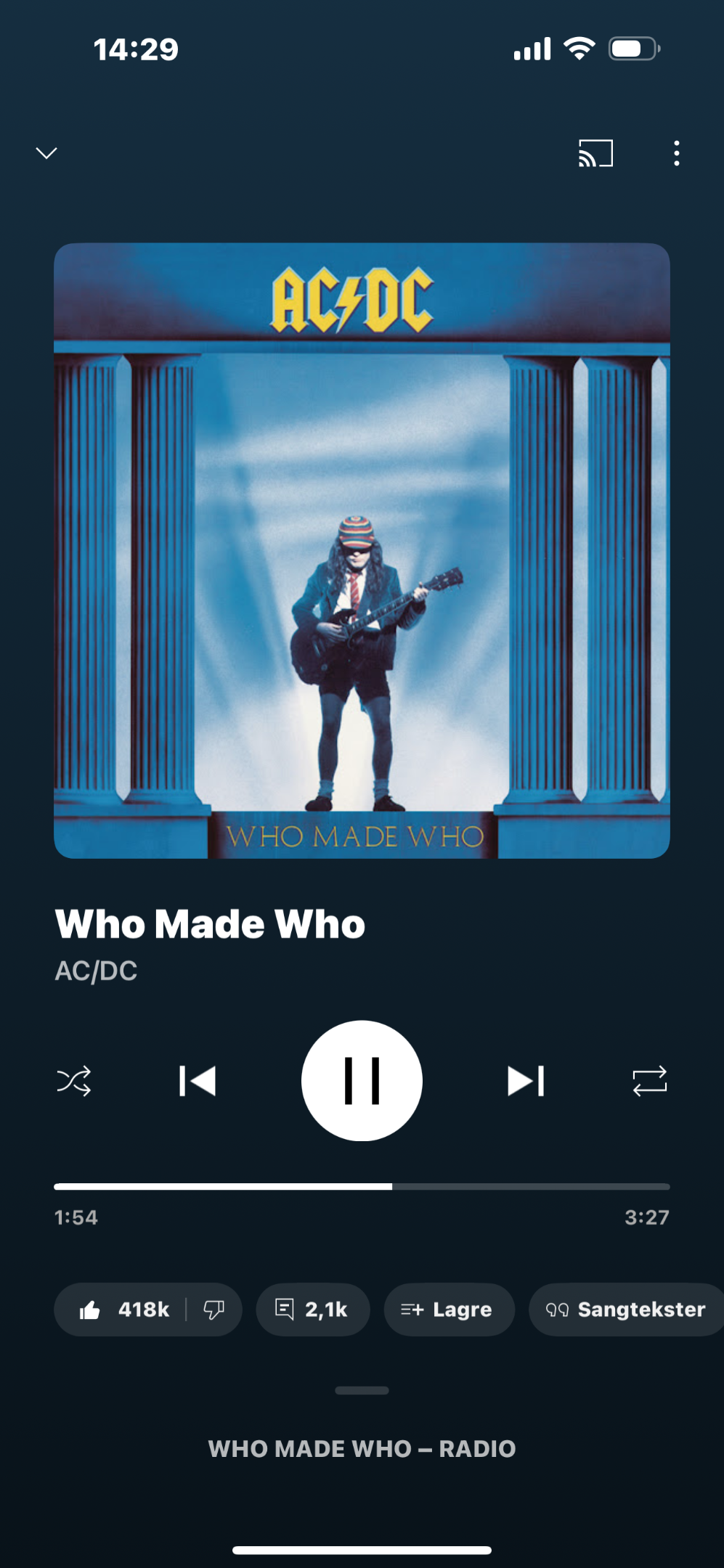Screen dimensions: 724x1568
Task: Pause the current song
Action: pos(362,1081)
